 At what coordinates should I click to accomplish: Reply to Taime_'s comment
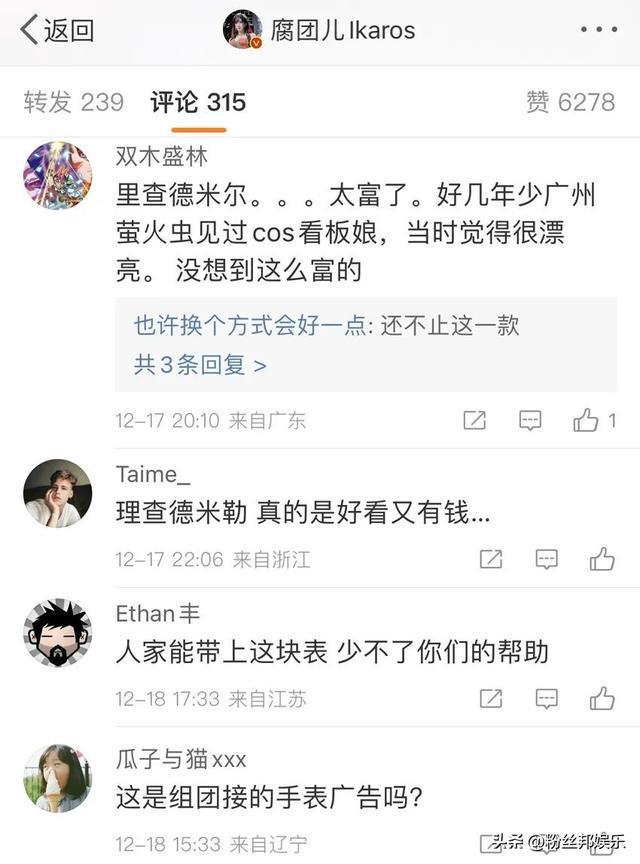pos(546,559)
